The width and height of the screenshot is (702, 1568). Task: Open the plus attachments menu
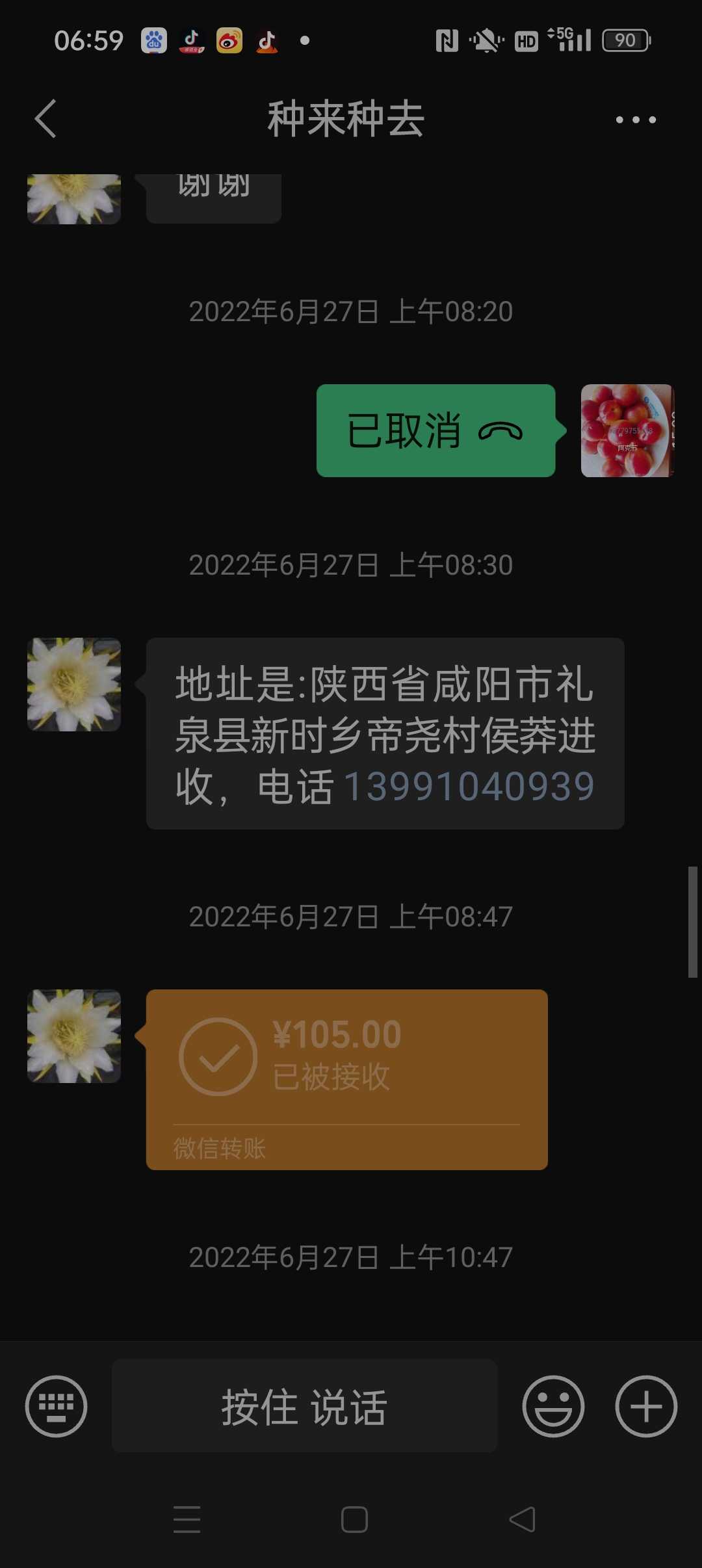(646, 1406)
